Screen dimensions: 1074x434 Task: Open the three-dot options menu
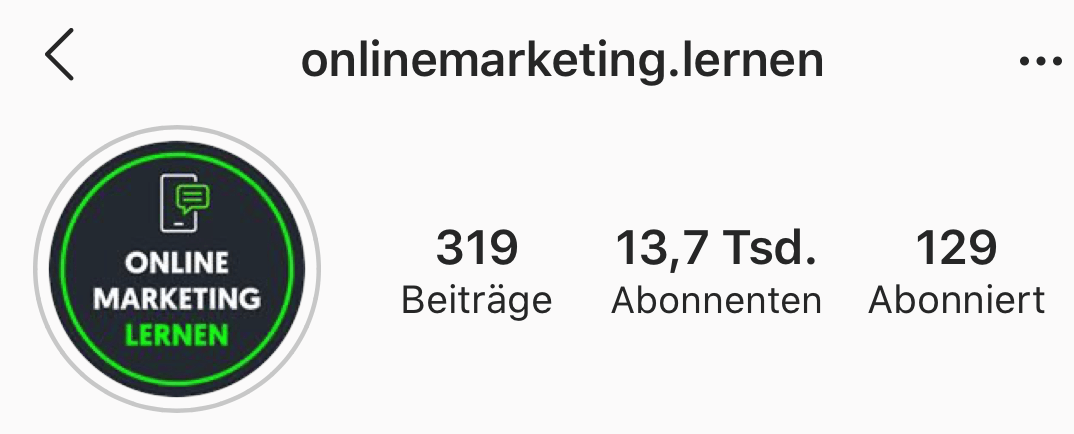pyautogui.click(x=1038, y=62)
